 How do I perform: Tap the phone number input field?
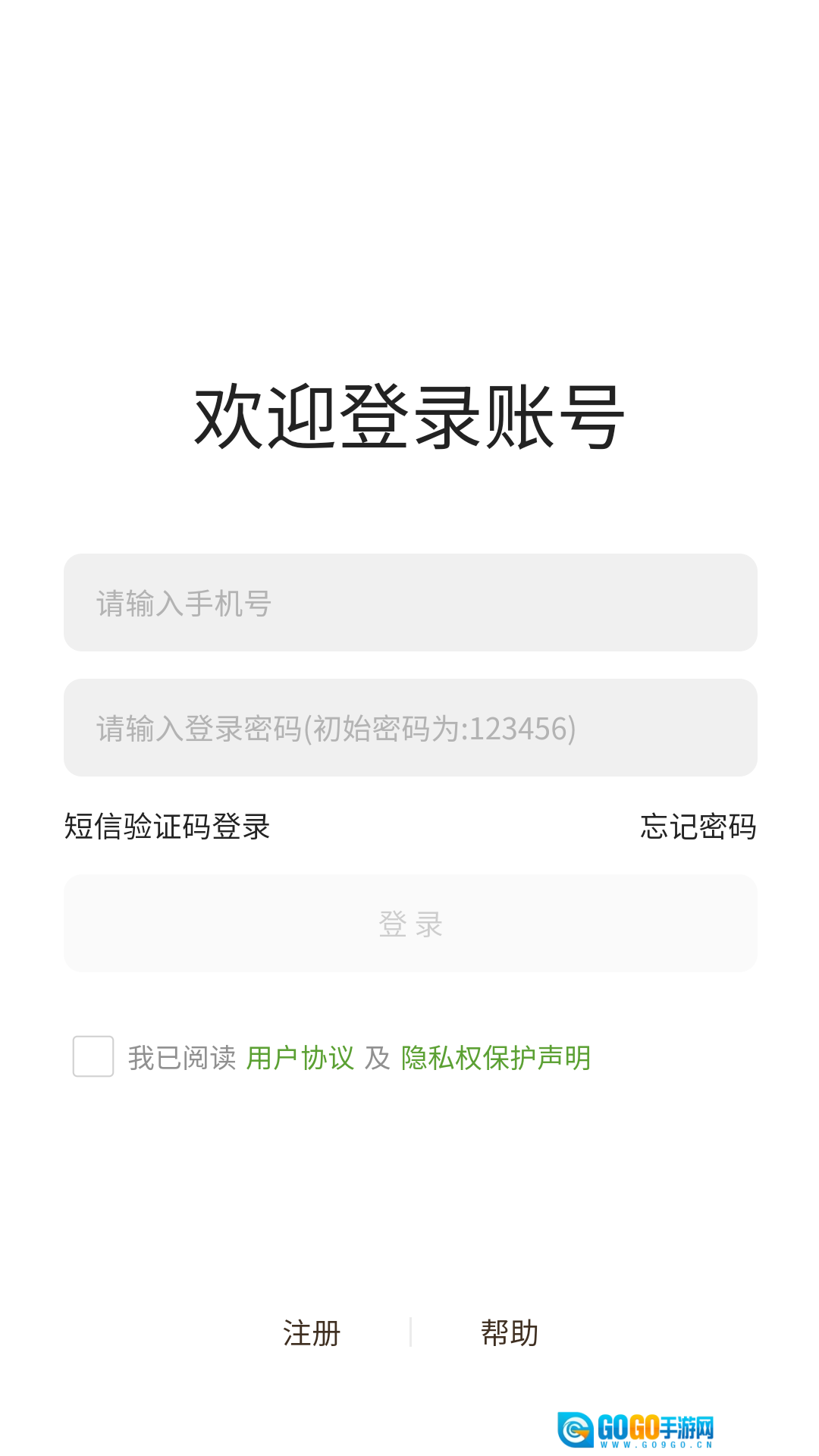pos(409,603)
